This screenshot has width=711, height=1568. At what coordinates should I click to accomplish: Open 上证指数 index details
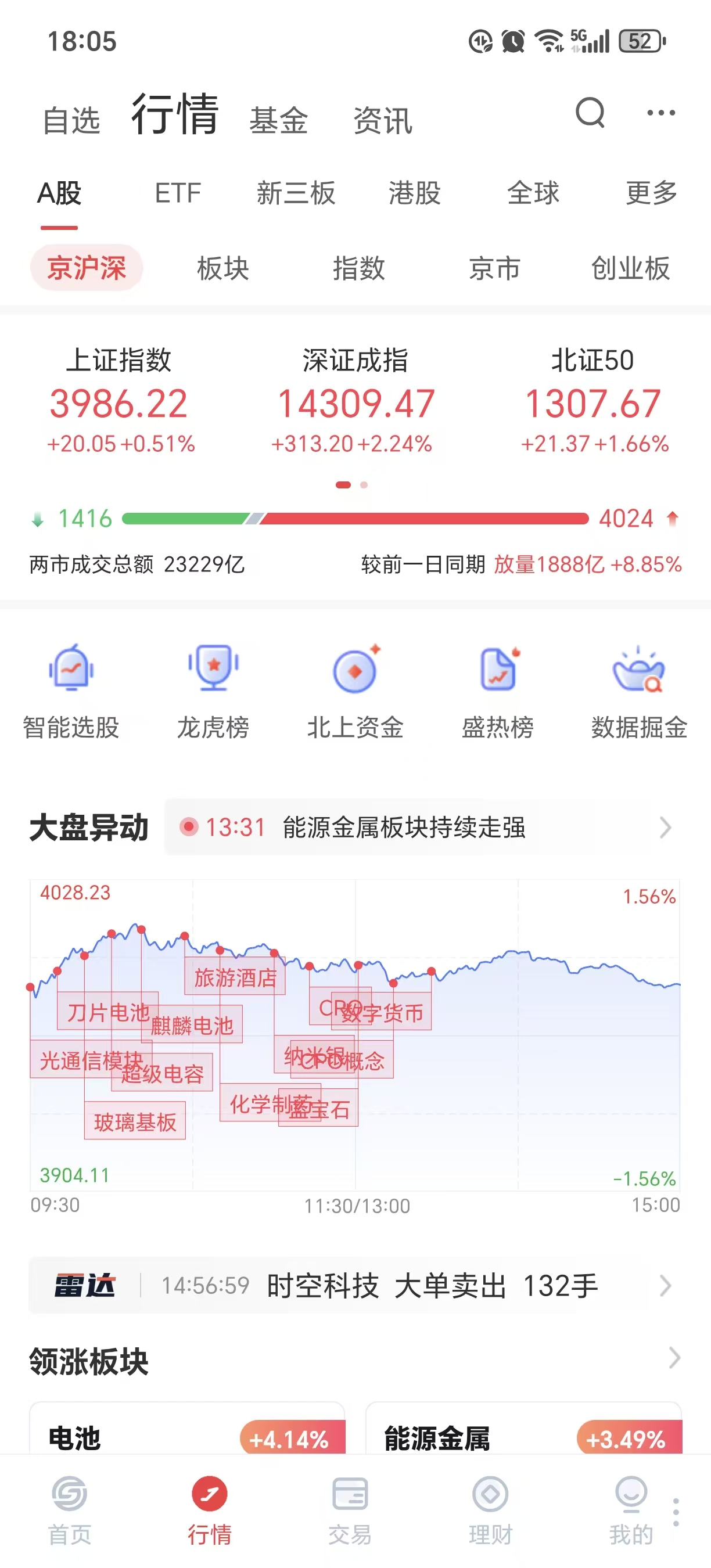119,402
